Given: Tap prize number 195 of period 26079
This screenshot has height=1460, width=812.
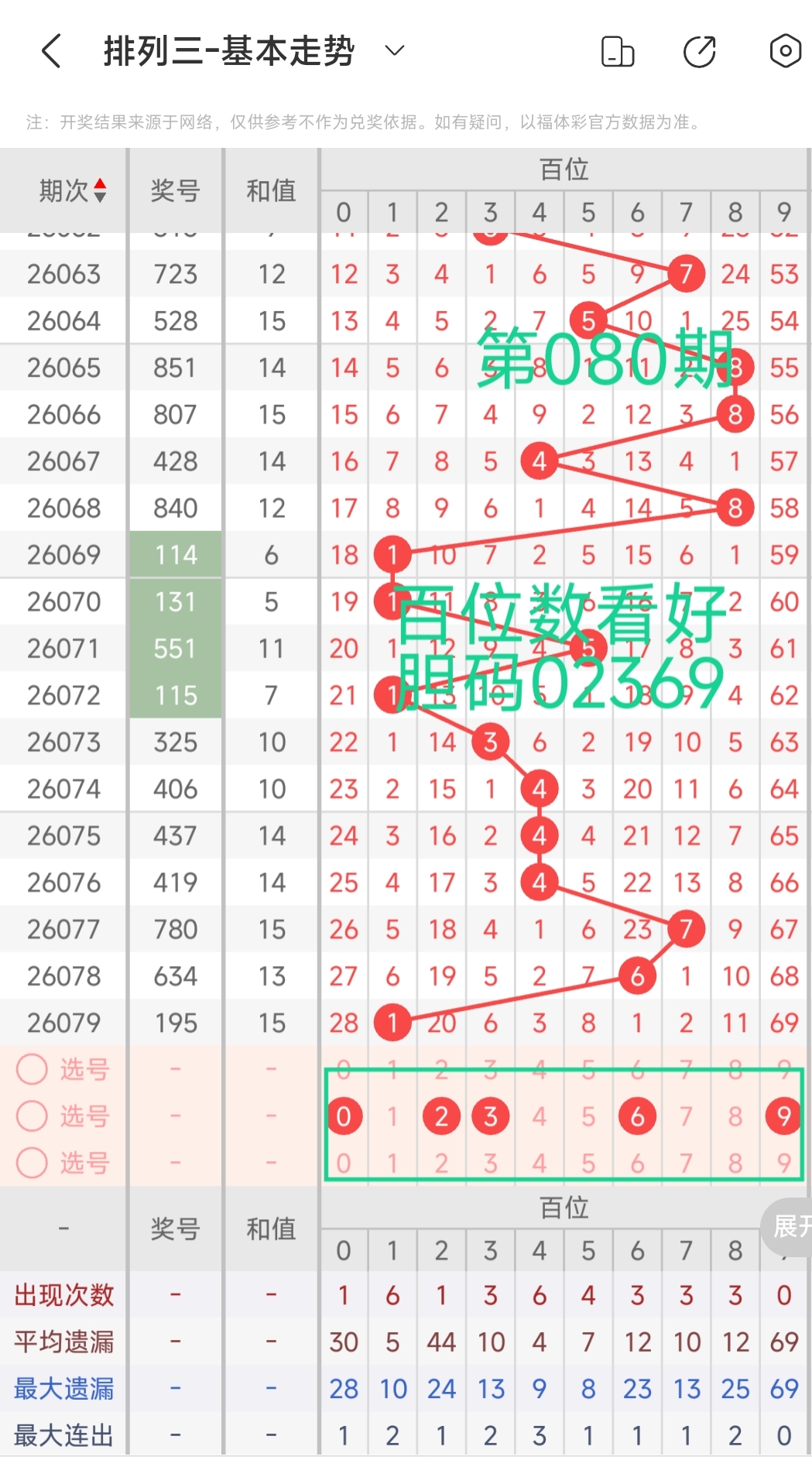Looking at the screenshot, I should (175, 1022).
